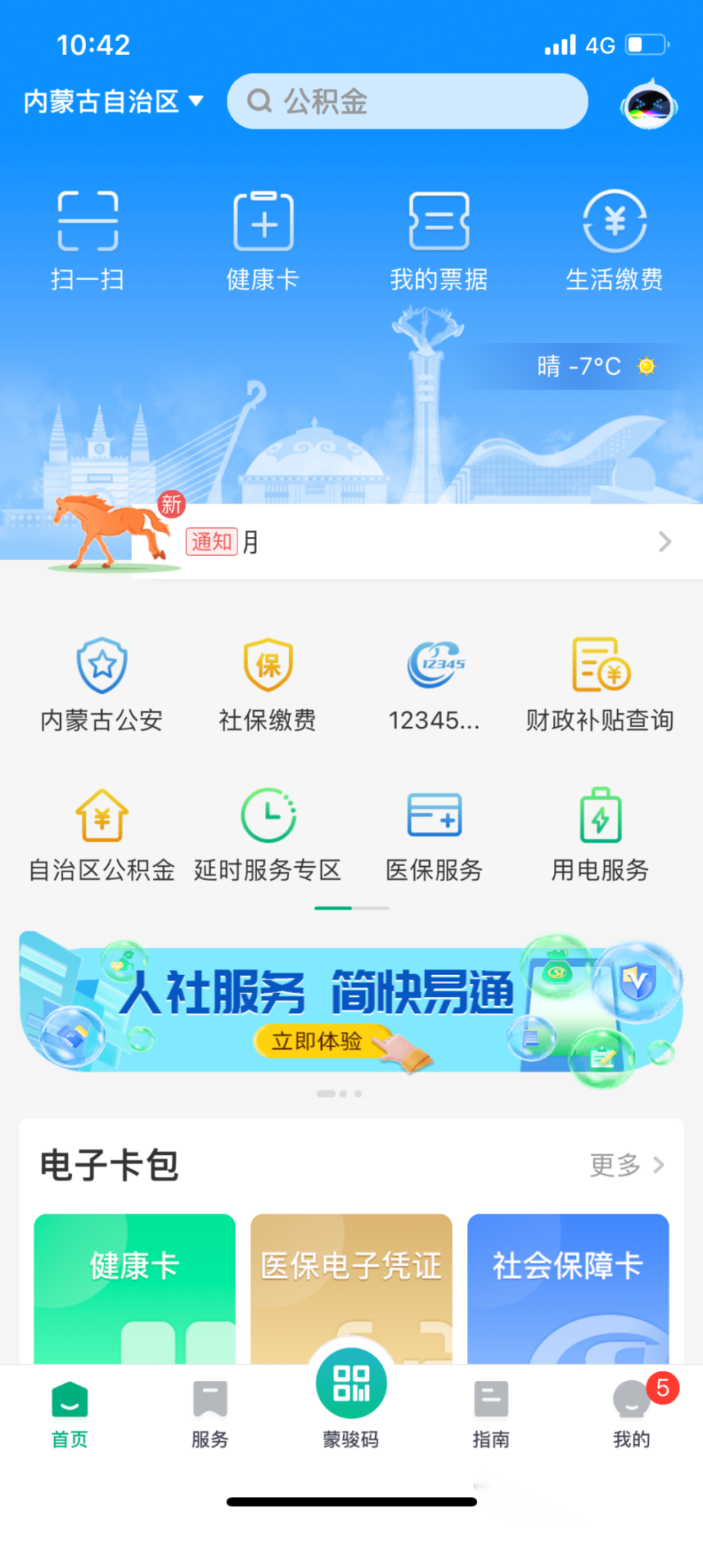Viewport: 703px width, 1568px height.
Task: Open 扫一扫 scanner
Action: pos(87,241)
